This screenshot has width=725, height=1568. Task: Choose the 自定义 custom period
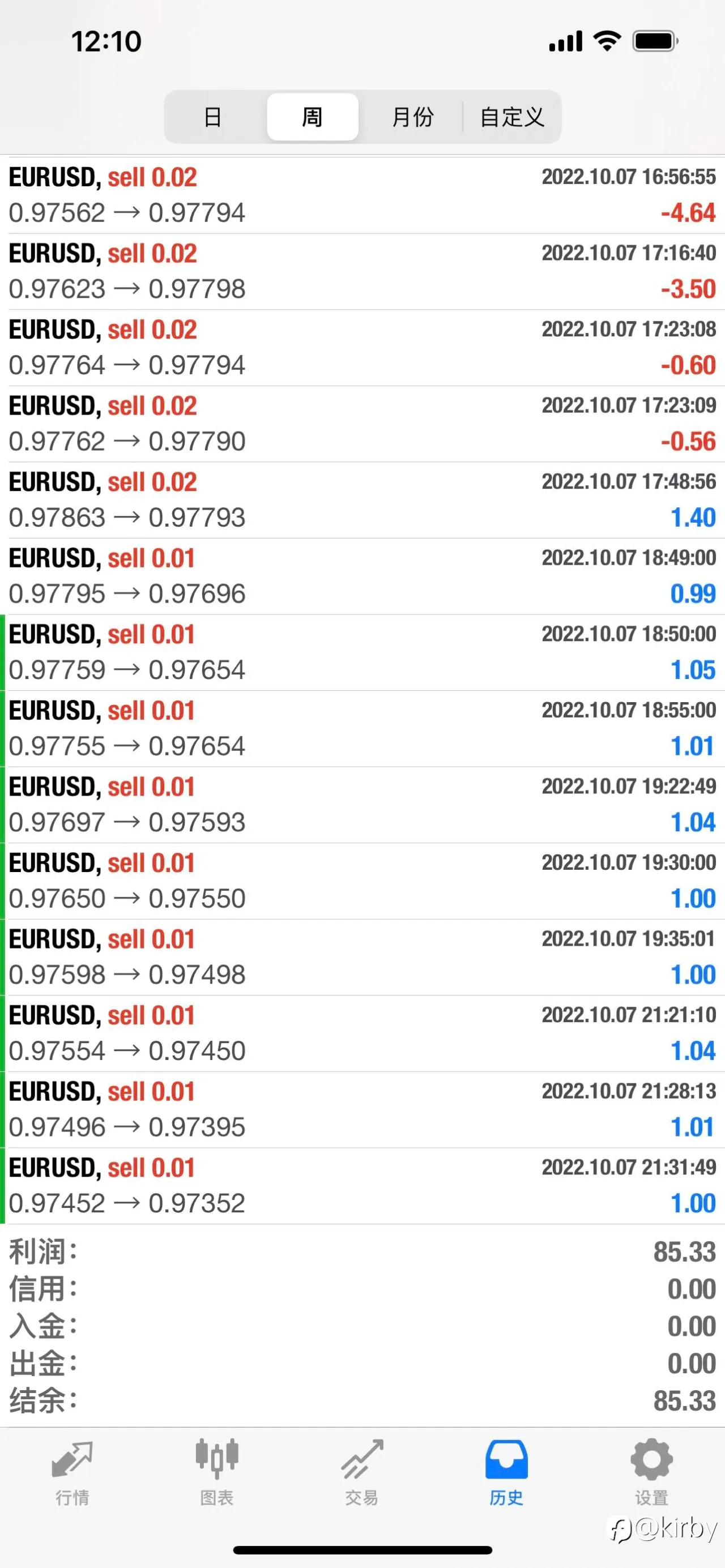pos(511,117)
